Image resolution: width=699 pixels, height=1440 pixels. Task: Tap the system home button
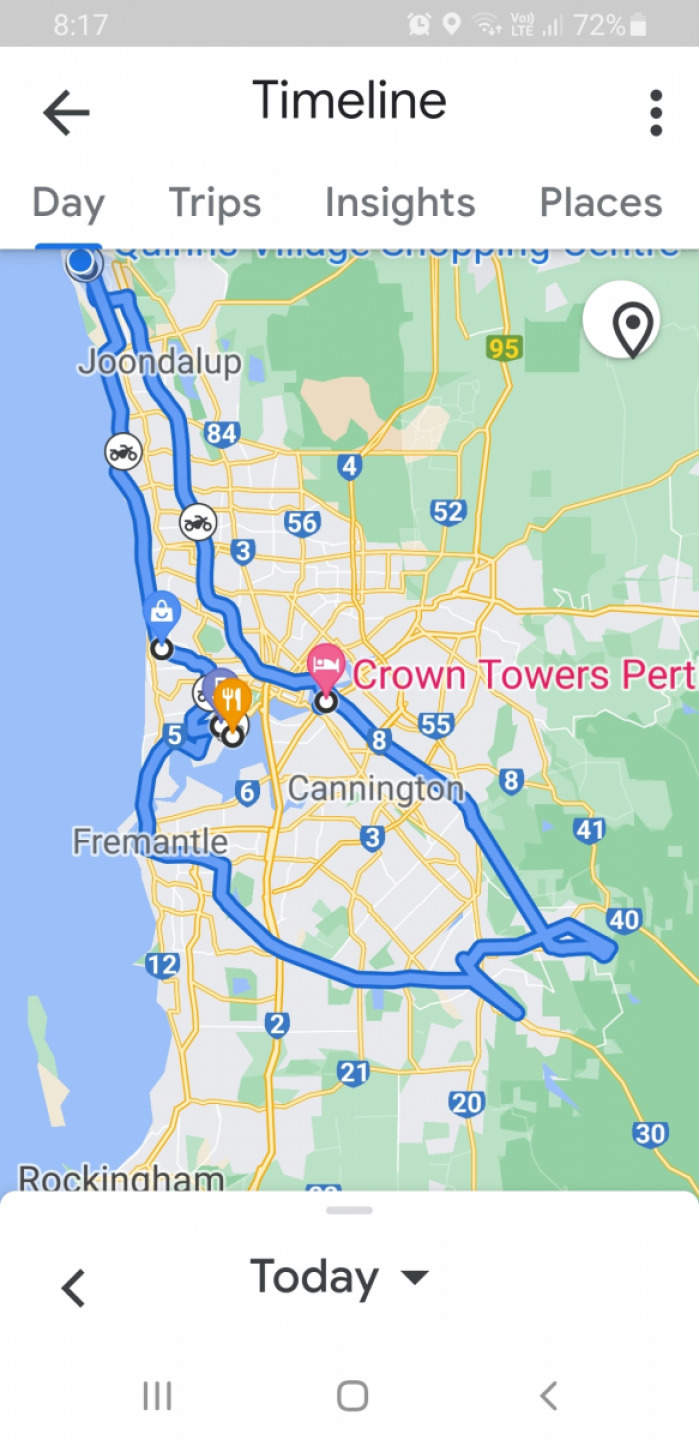(351, 1395)
